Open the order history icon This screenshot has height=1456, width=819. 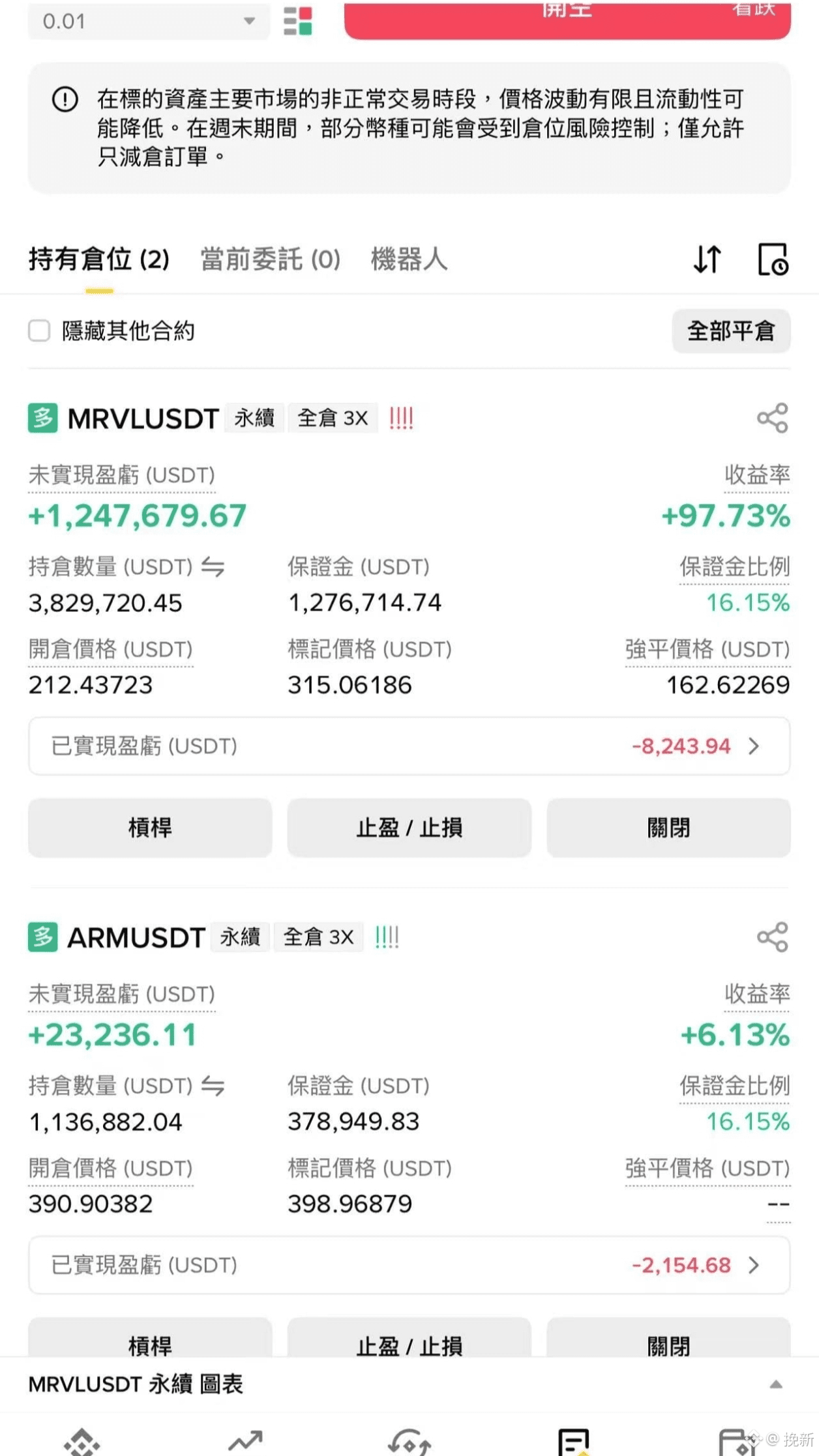[x=773, y=259]
